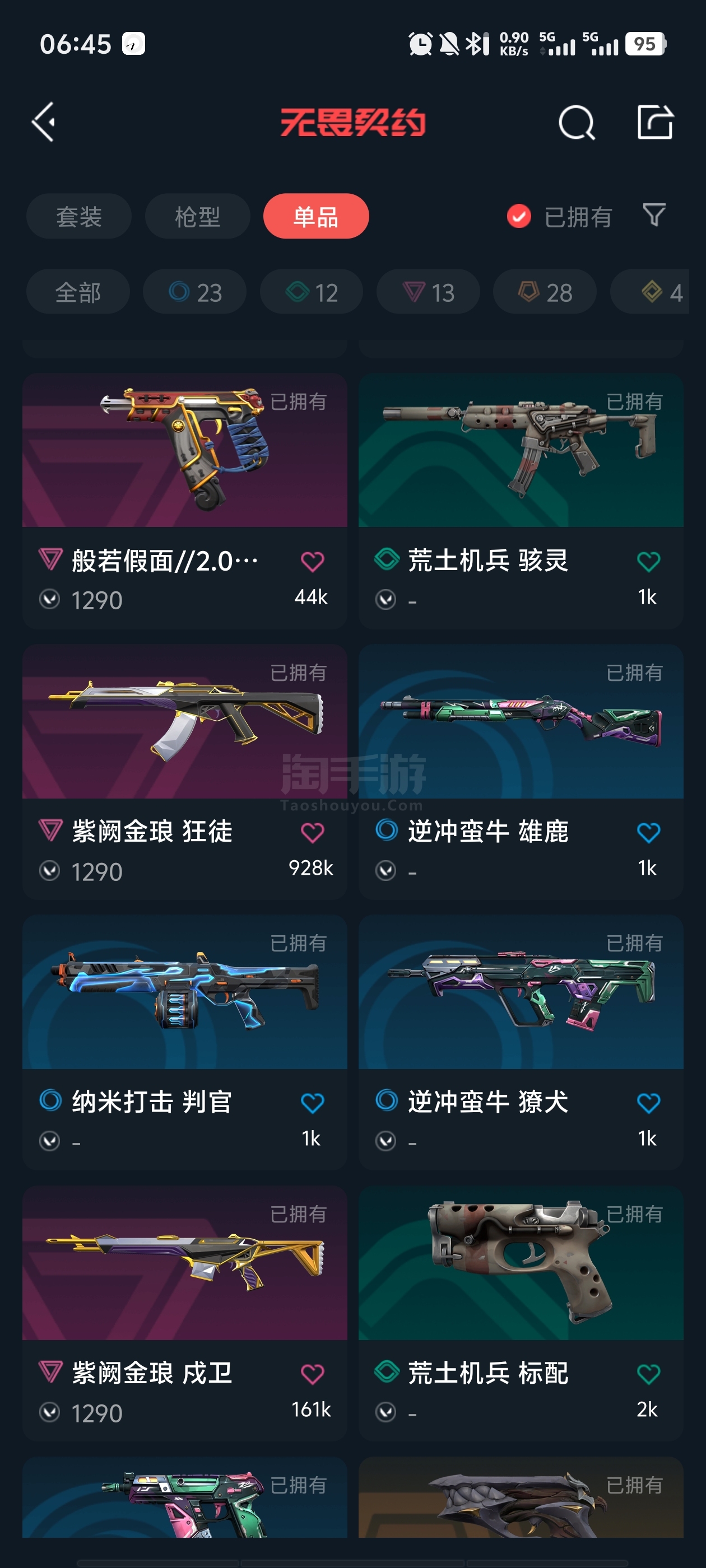Like the 紫阙金琅 戍卫 skin
The height and width of the screenshot is (1568, 706).
pyautogui.click(x=312, y=1374)
